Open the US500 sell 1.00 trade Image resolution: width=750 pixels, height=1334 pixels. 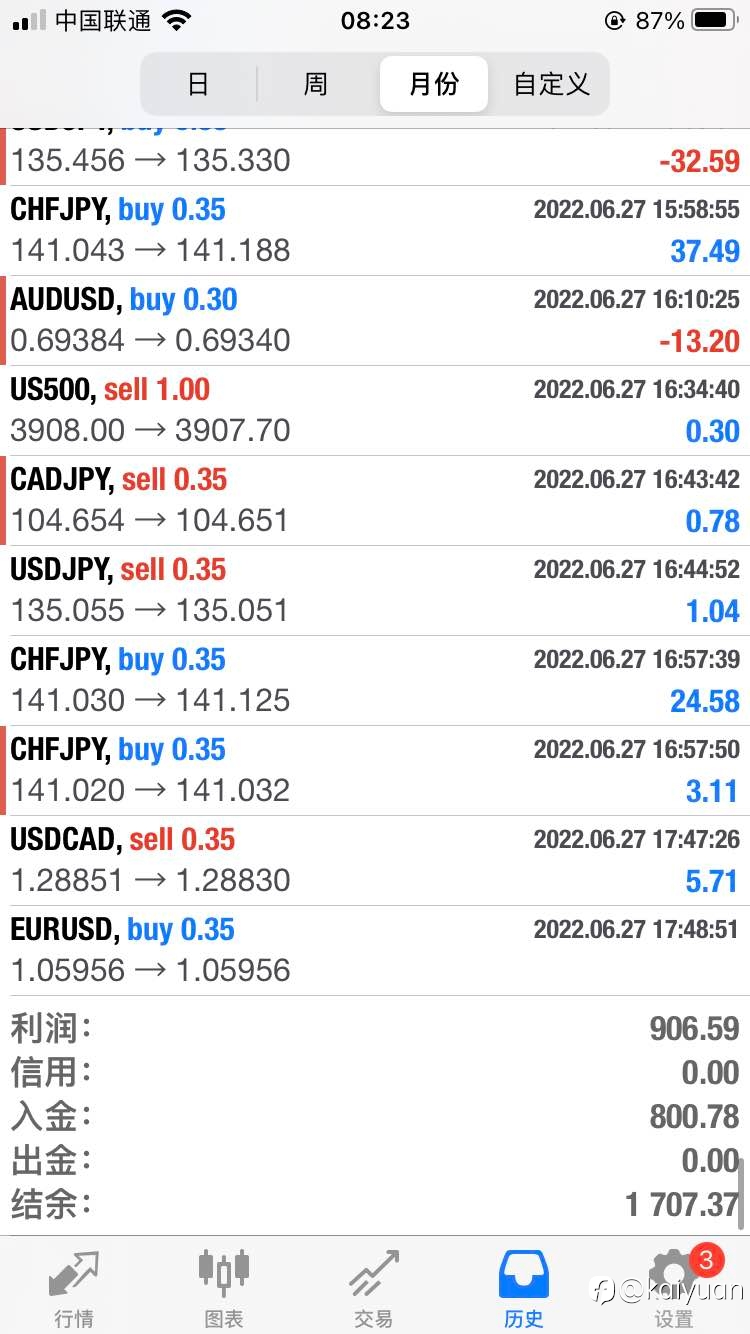pos(375,410)
